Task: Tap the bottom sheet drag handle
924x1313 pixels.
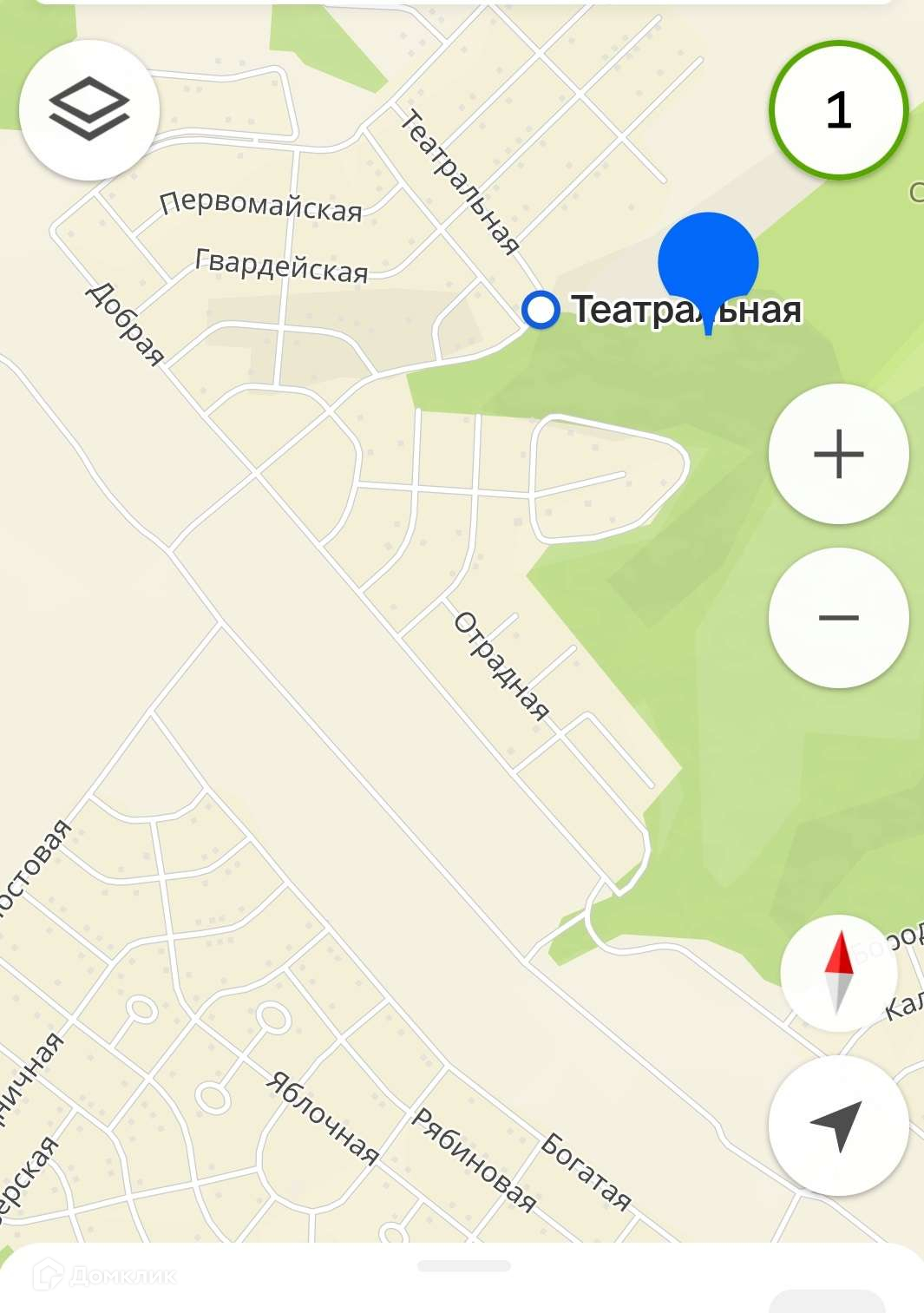Action: click(x=463, y=1266)
